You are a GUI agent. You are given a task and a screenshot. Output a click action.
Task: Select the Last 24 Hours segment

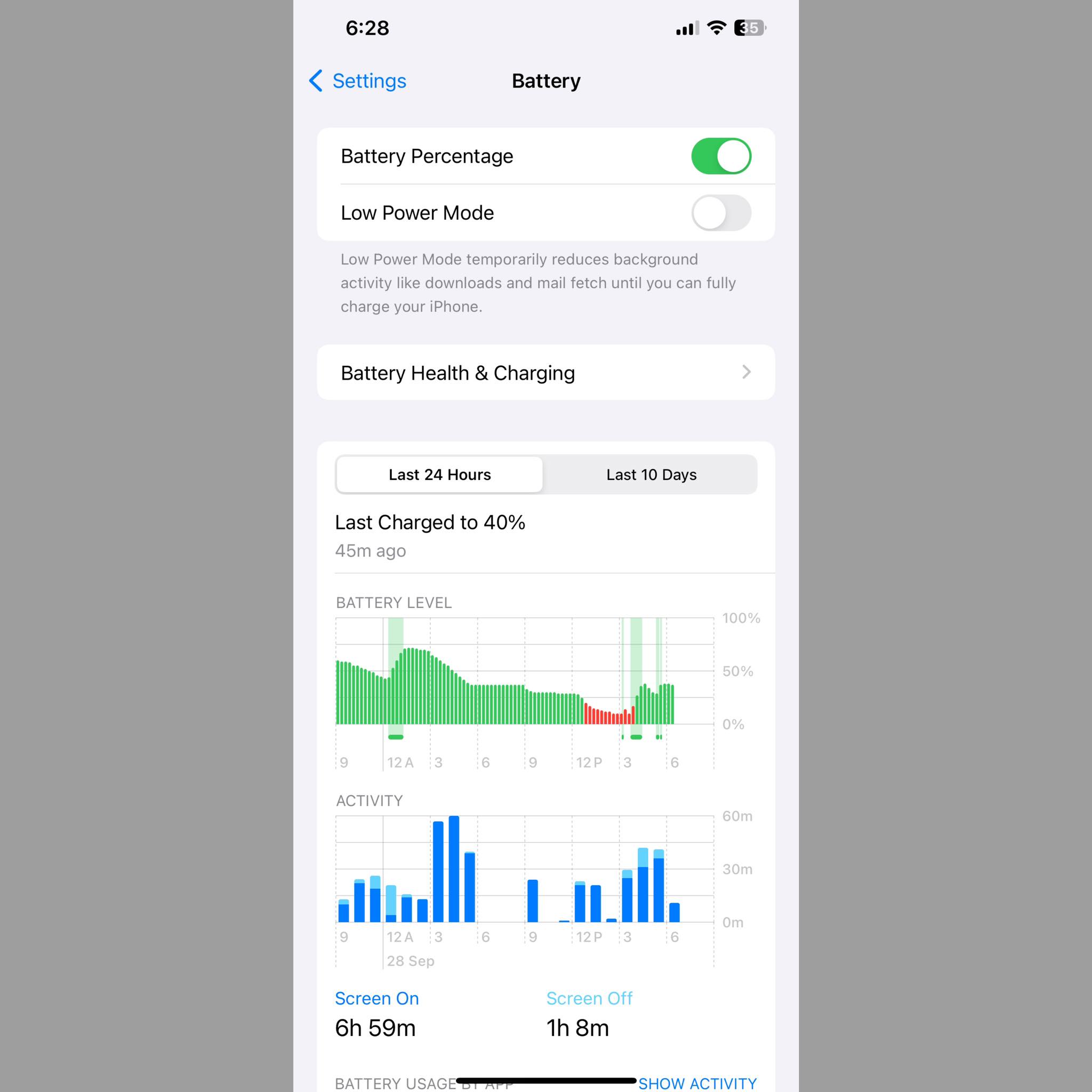pyautogui.click(x=440, y=475)
